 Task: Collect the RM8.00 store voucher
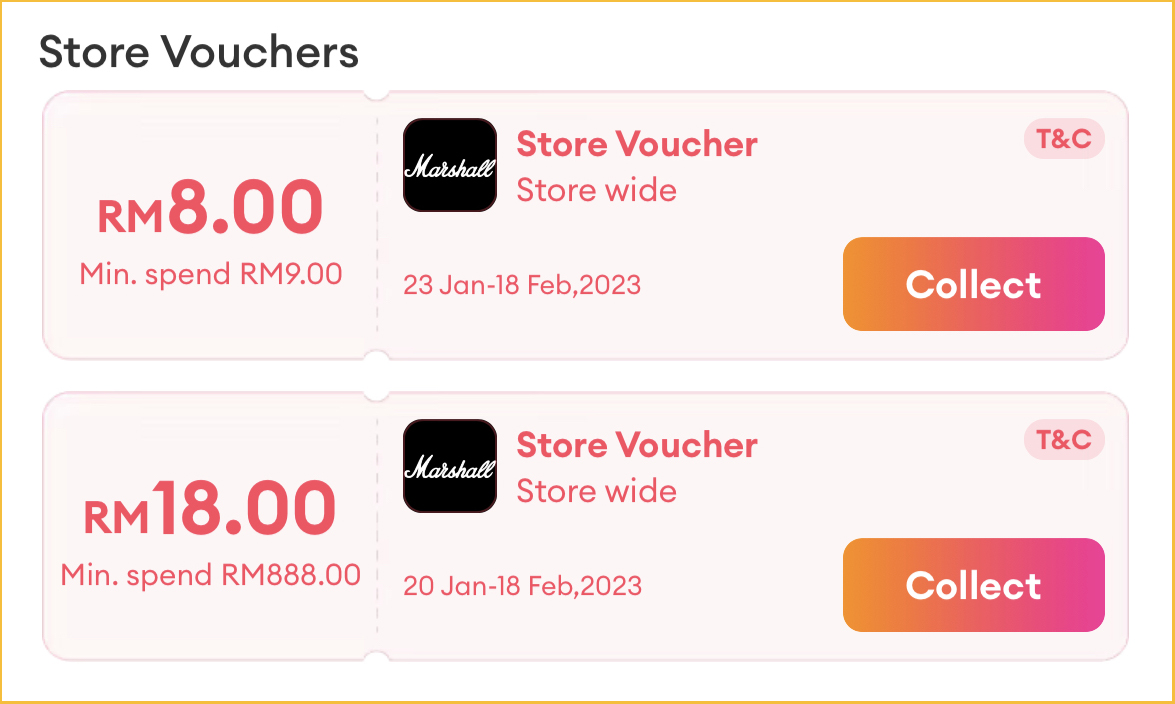[x=973, y=284]
